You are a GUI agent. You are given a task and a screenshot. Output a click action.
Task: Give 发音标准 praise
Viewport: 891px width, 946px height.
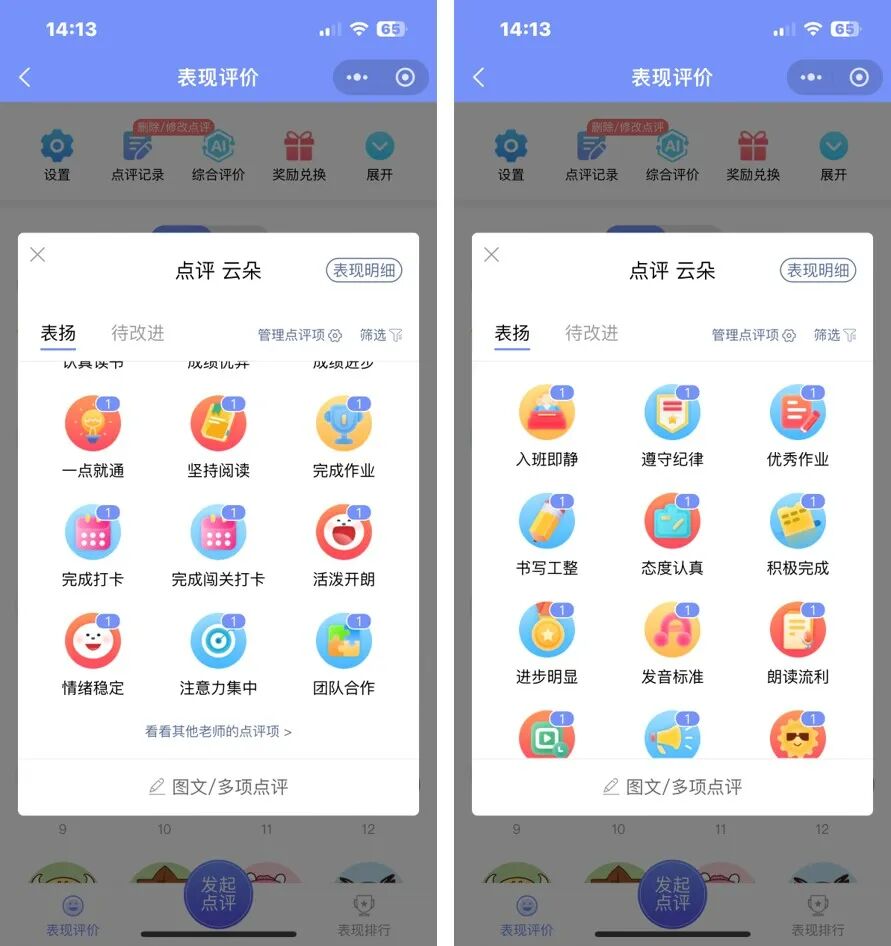coord(672,631)
